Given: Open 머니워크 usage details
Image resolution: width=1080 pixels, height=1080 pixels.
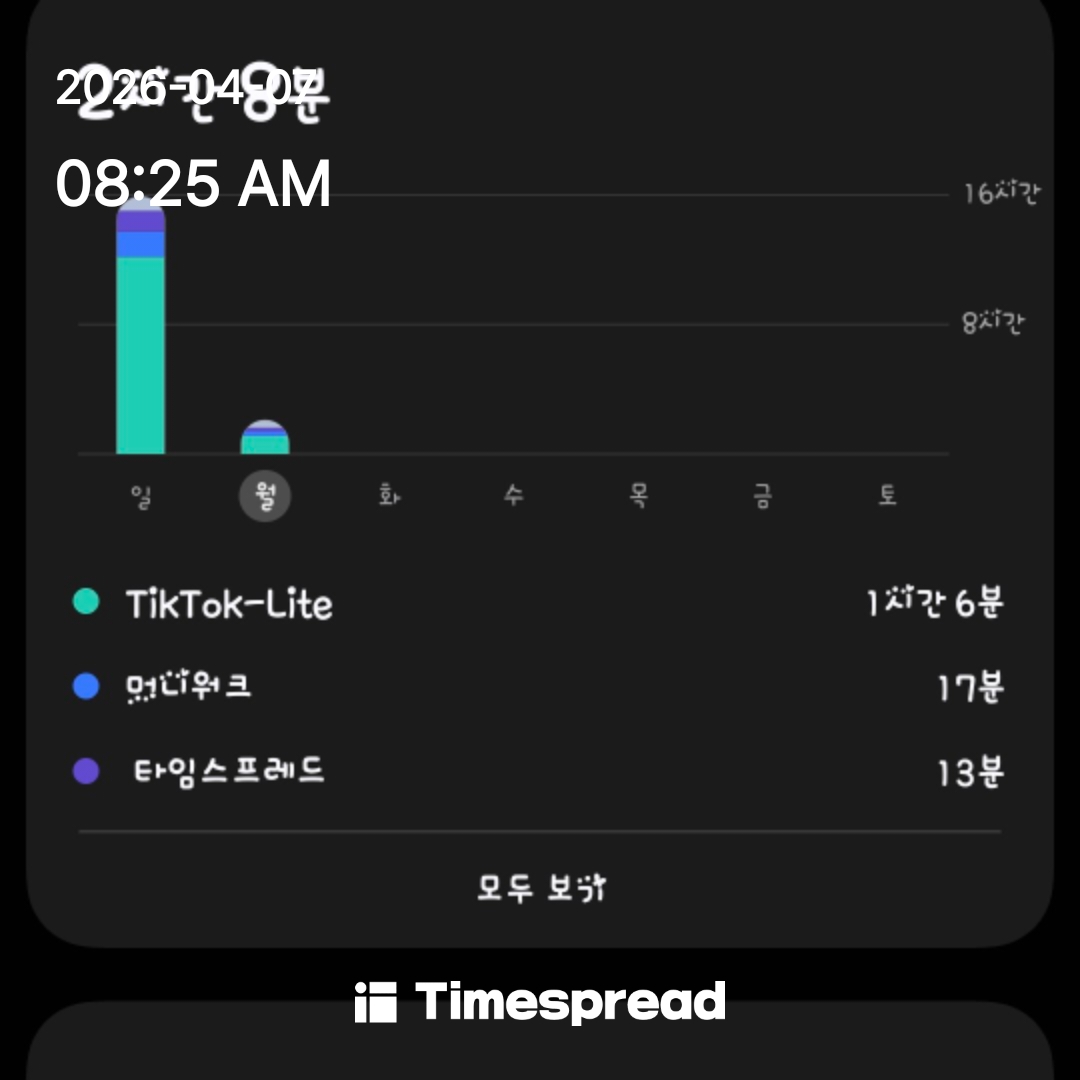Looking at the screenshot, I should click(540, 687).
